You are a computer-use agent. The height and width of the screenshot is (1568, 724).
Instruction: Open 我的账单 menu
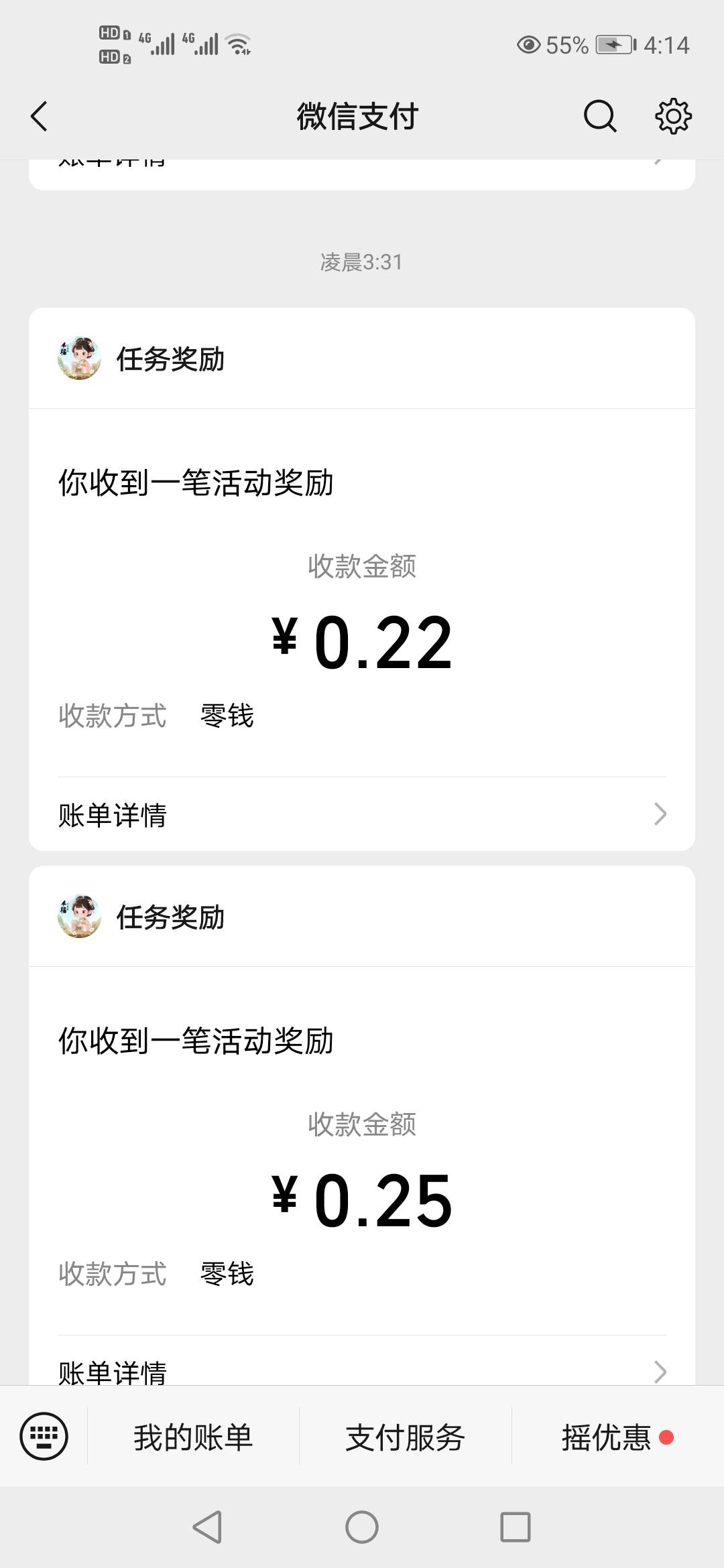tap(193, 1437)
